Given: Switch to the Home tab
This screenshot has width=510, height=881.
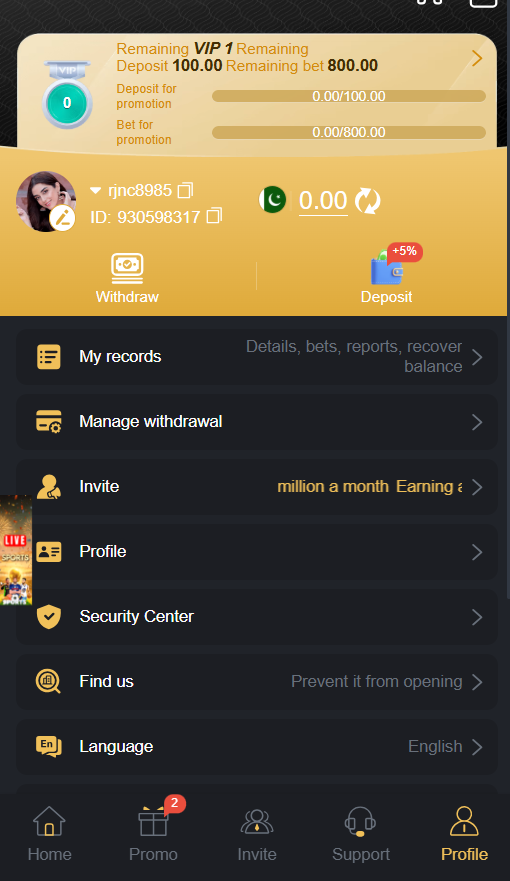Looking at the screenshot, I should (x=49, y=834).
